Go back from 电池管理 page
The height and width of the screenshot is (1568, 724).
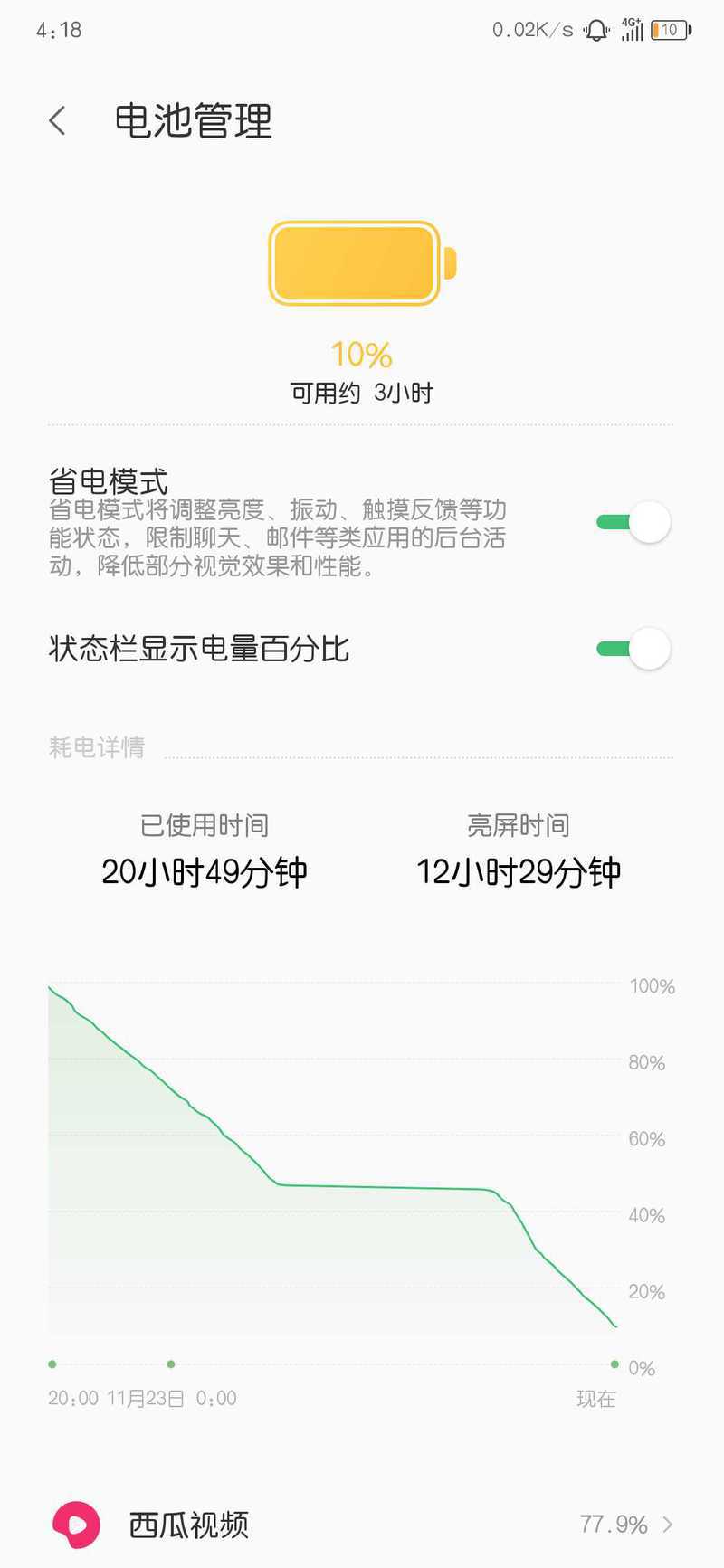coord(58,120)
